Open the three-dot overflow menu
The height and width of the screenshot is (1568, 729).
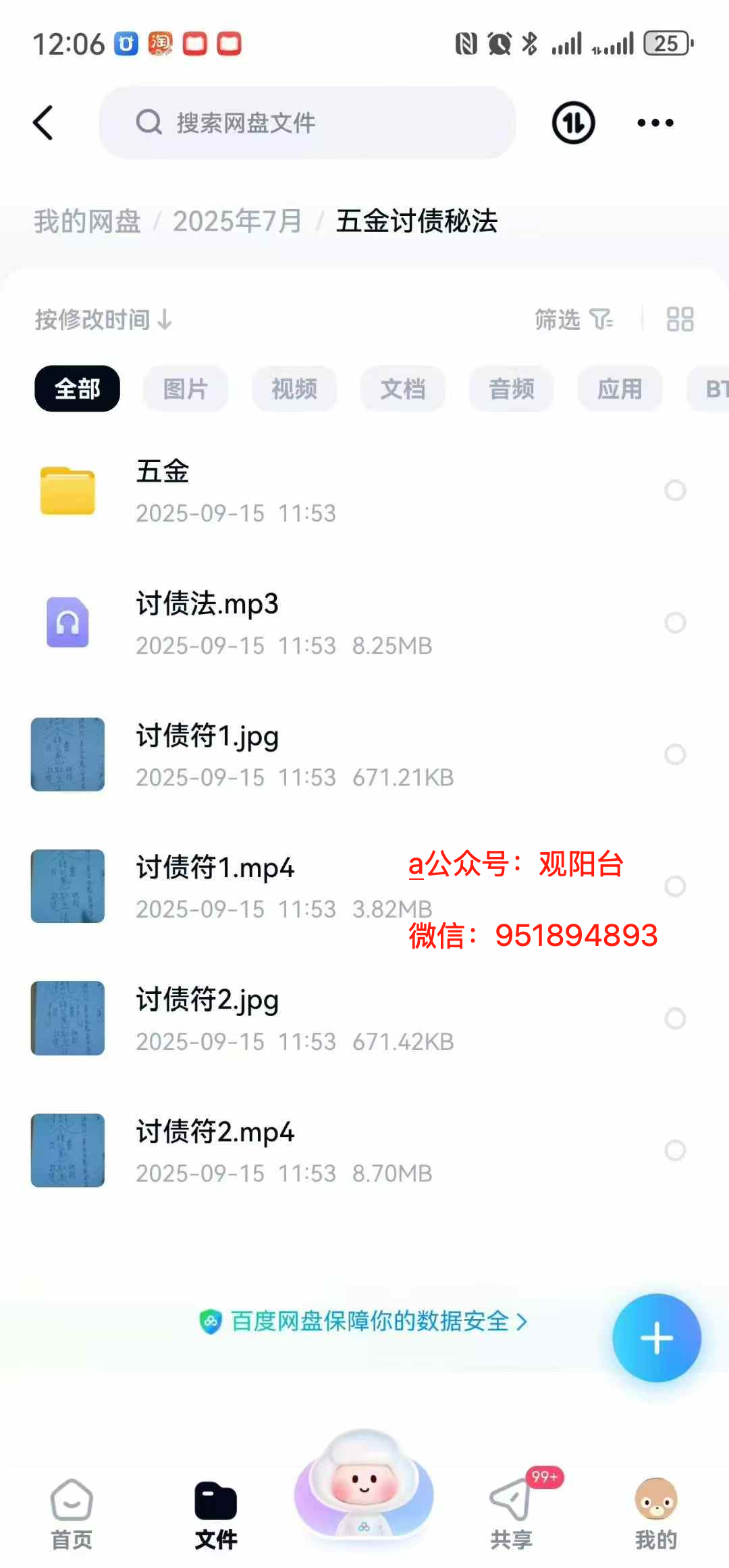[x=655, y=123]
